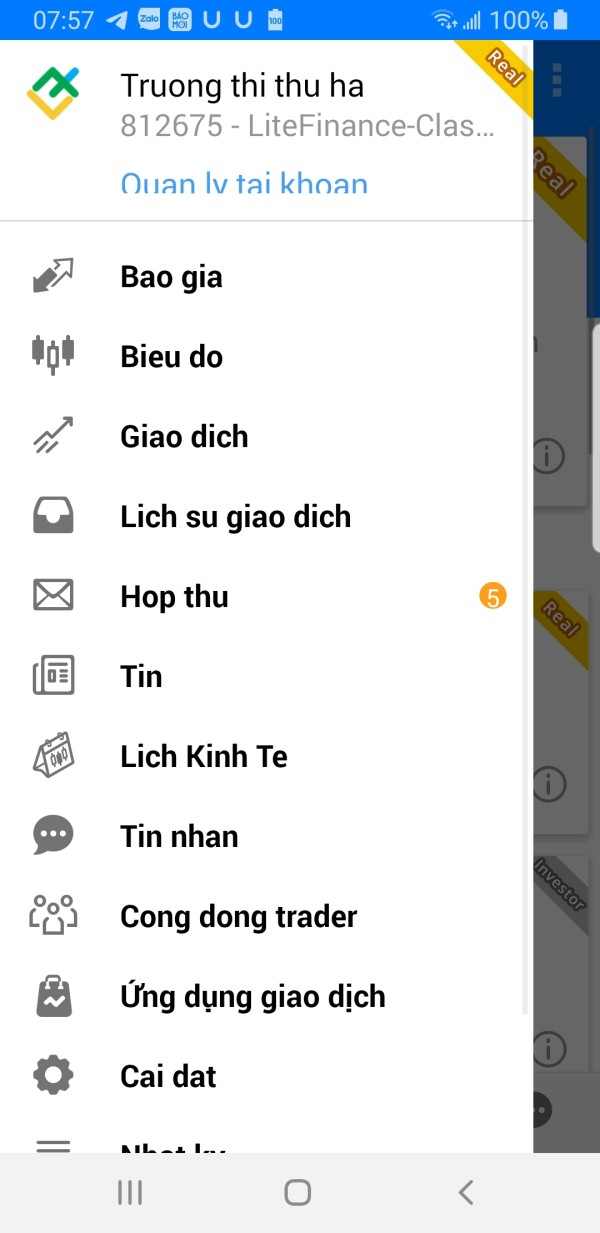Open Tin nhan messages
Screen dimensions: 600x1233
click(266, 837)
